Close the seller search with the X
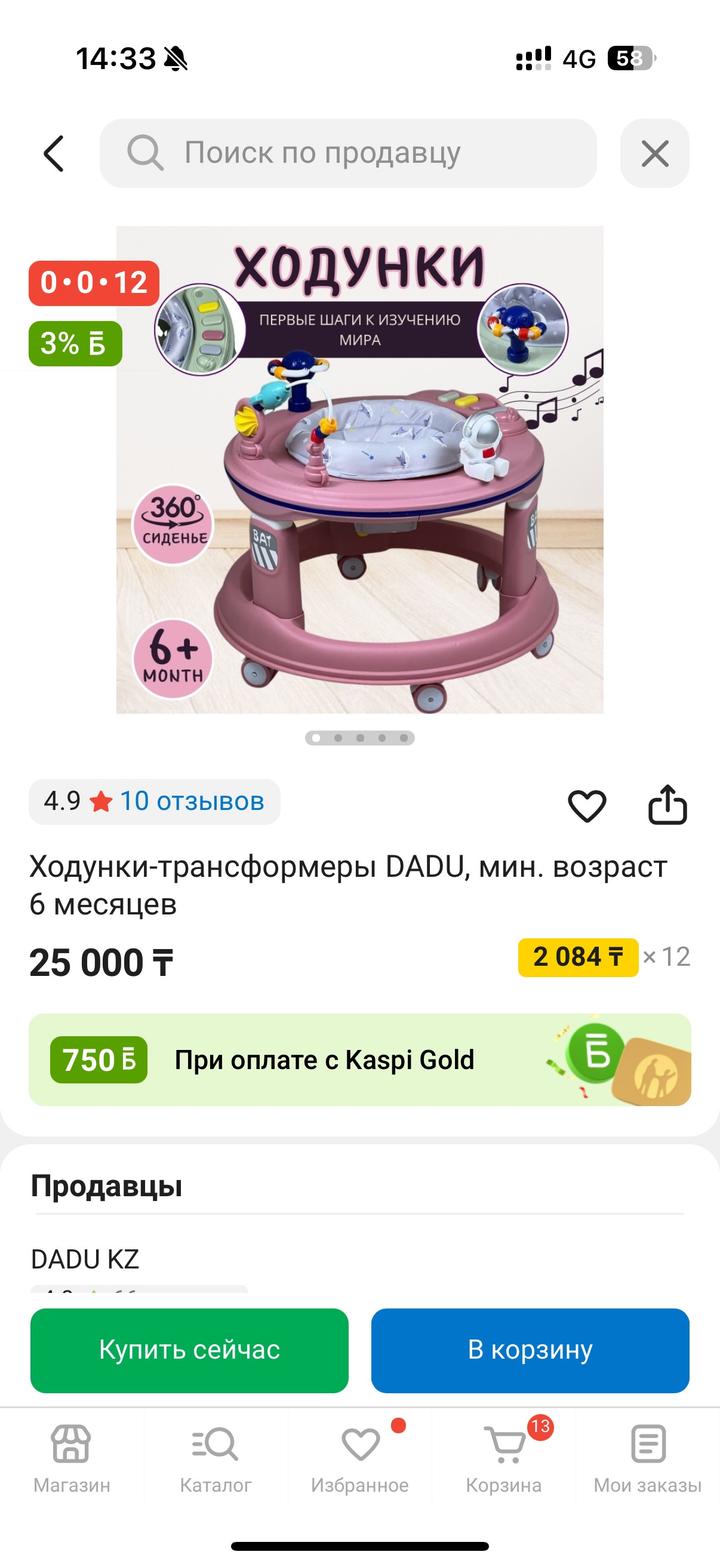The width and height of the screenshot is (720, 1565). [x=654, y=154]
